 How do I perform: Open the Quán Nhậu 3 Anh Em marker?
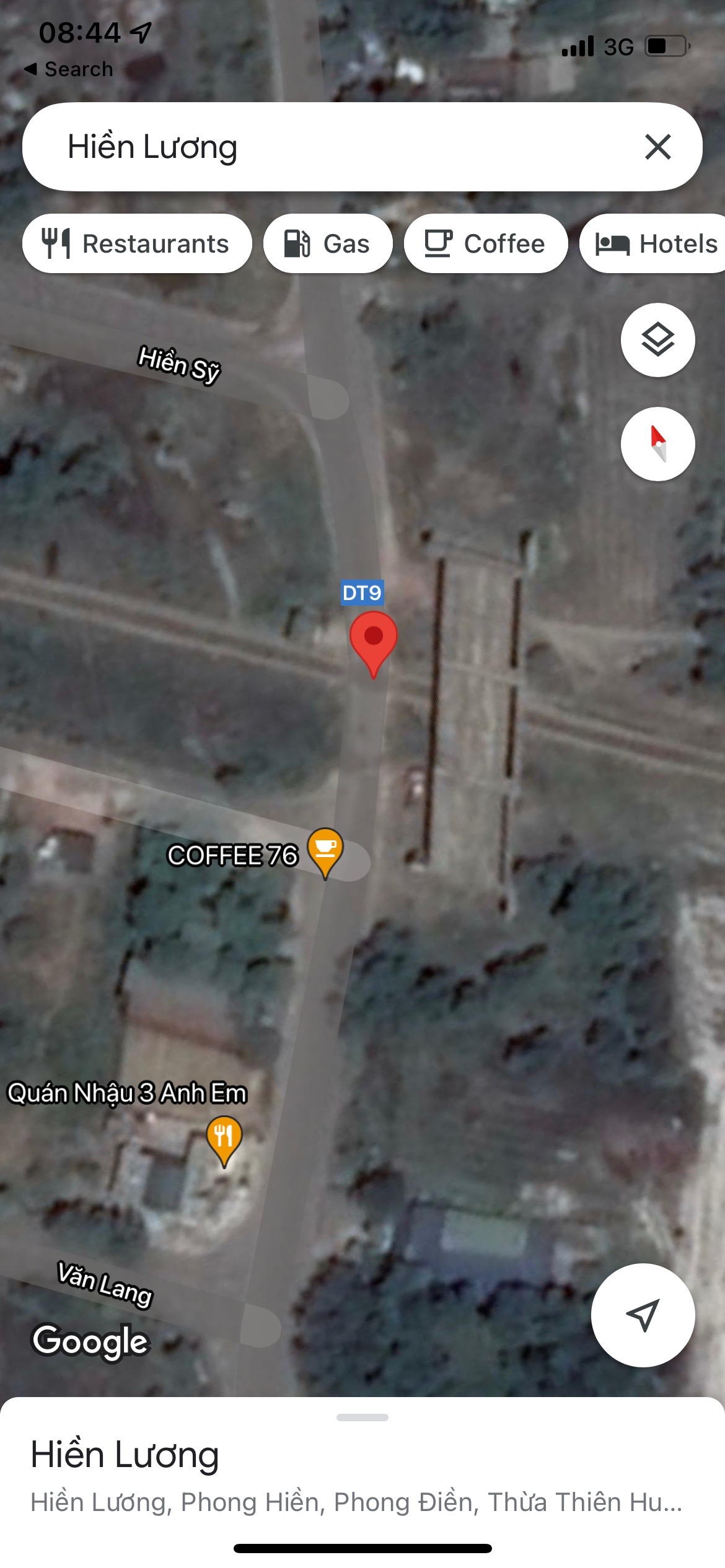(x=224, y=1138)
